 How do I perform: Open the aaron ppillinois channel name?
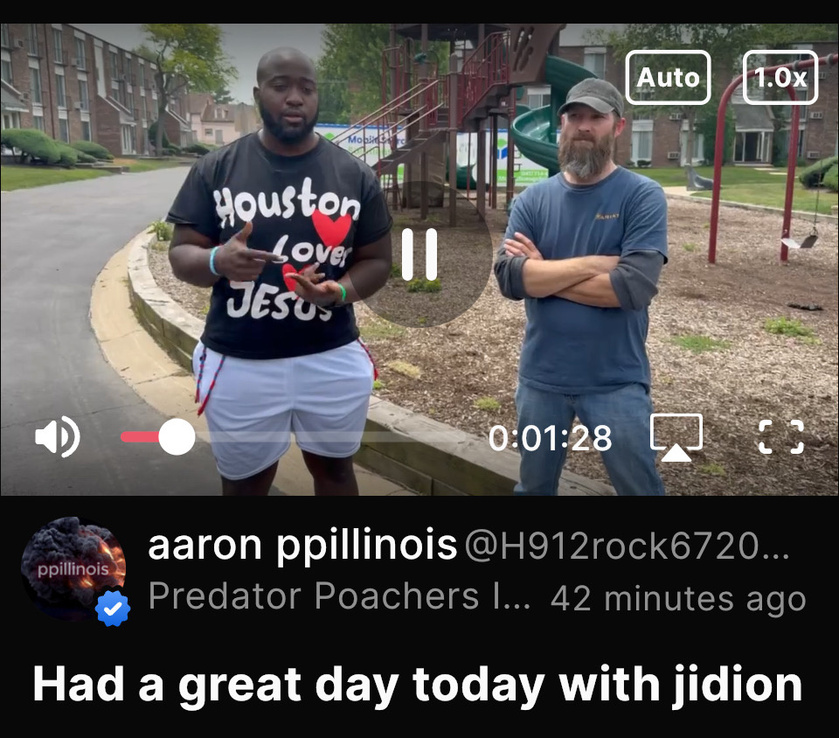[x=301, y=546]
